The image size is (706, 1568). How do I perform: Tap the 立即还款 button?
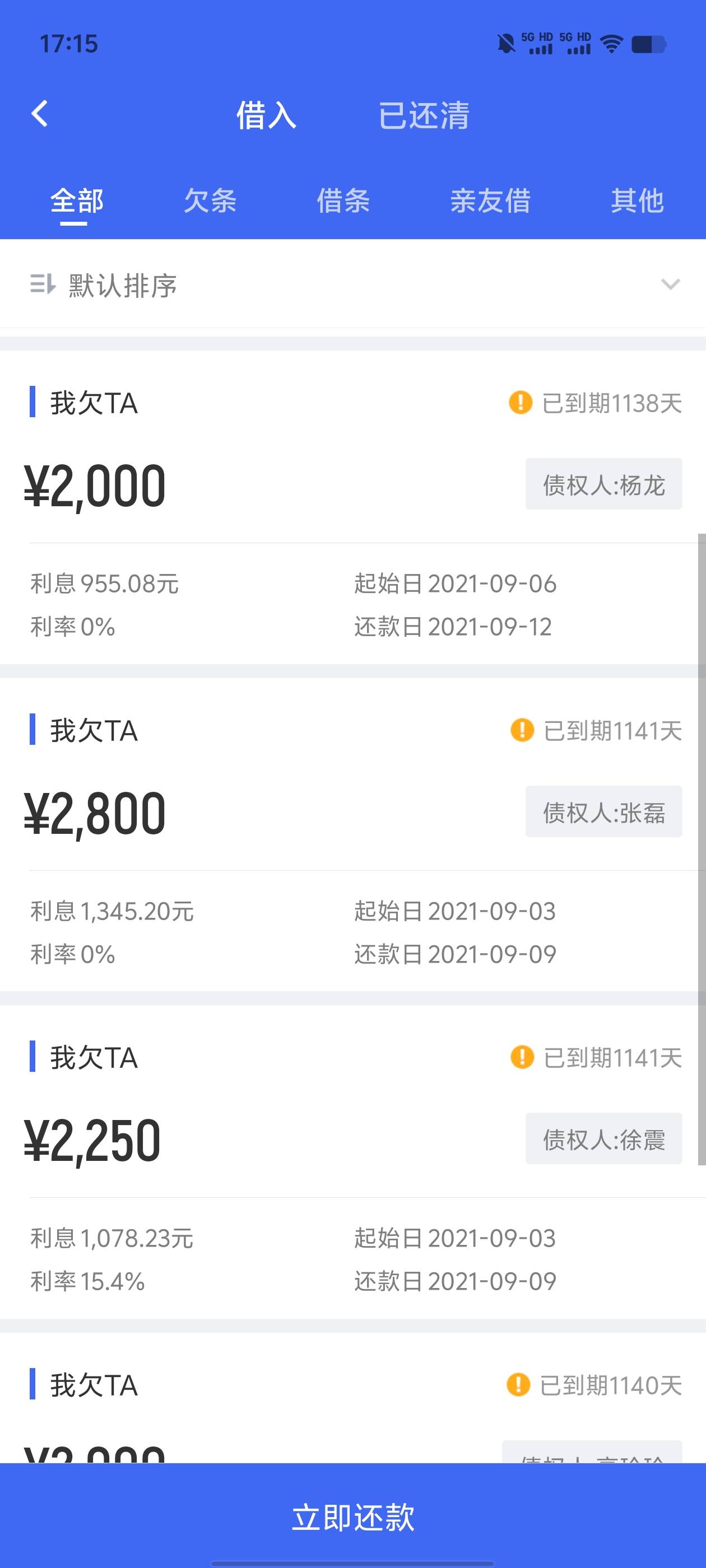(354, 1516)
